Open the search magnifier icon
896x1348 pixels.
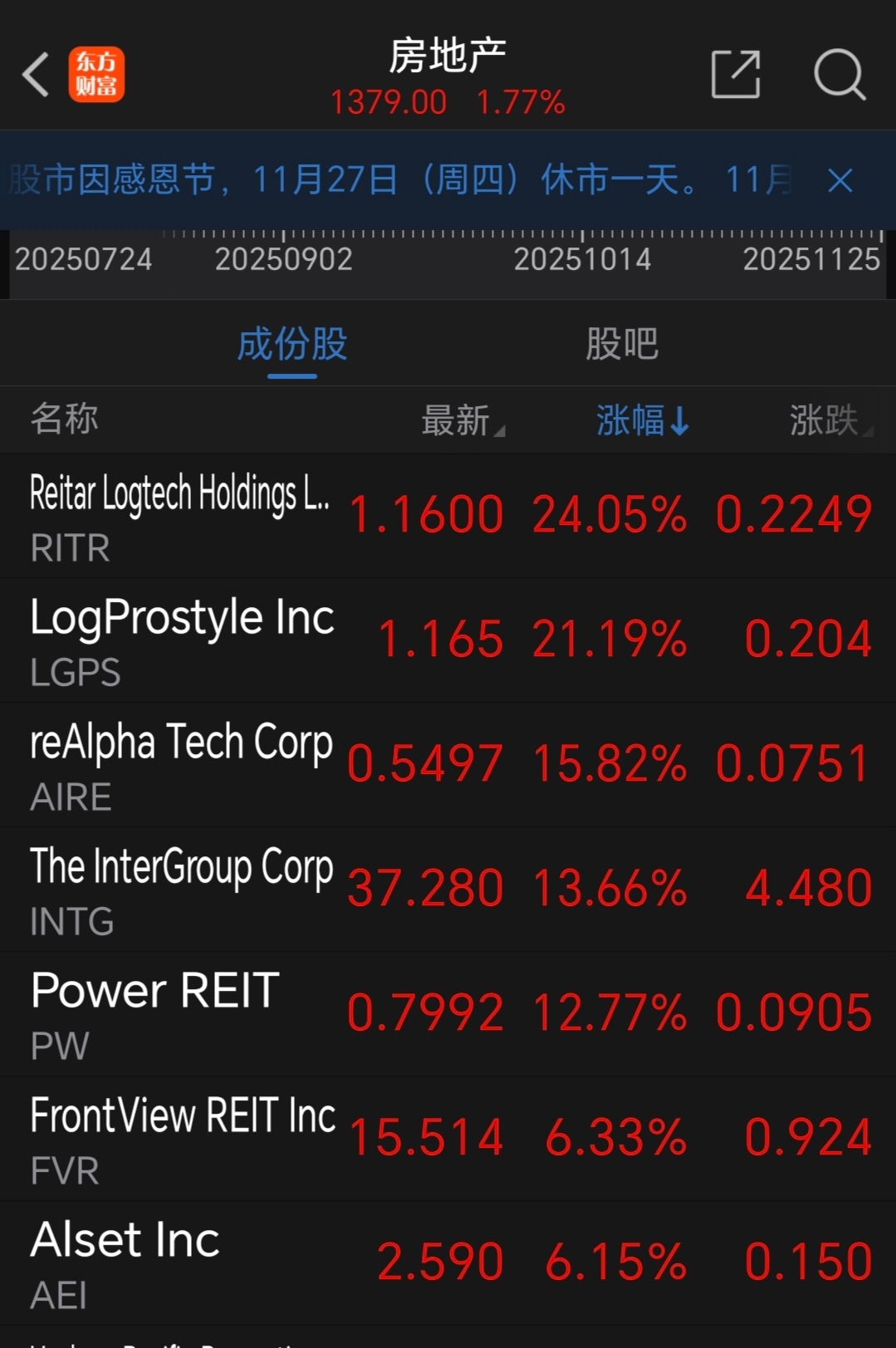pos(840,75)
